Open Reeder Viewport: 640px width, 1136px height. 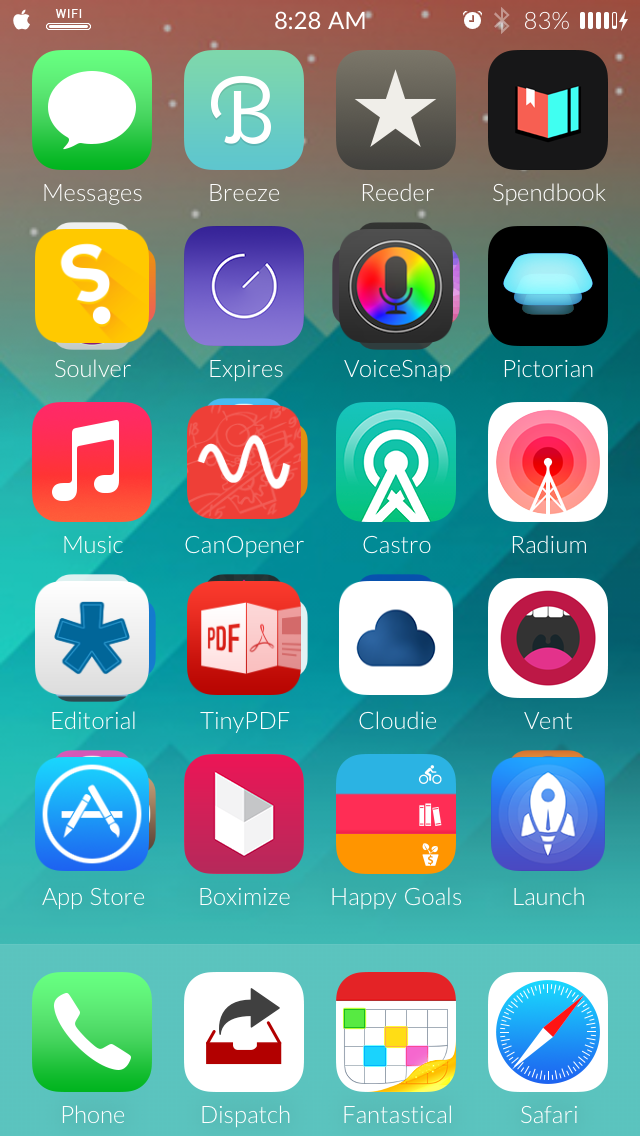coord(396,109)
